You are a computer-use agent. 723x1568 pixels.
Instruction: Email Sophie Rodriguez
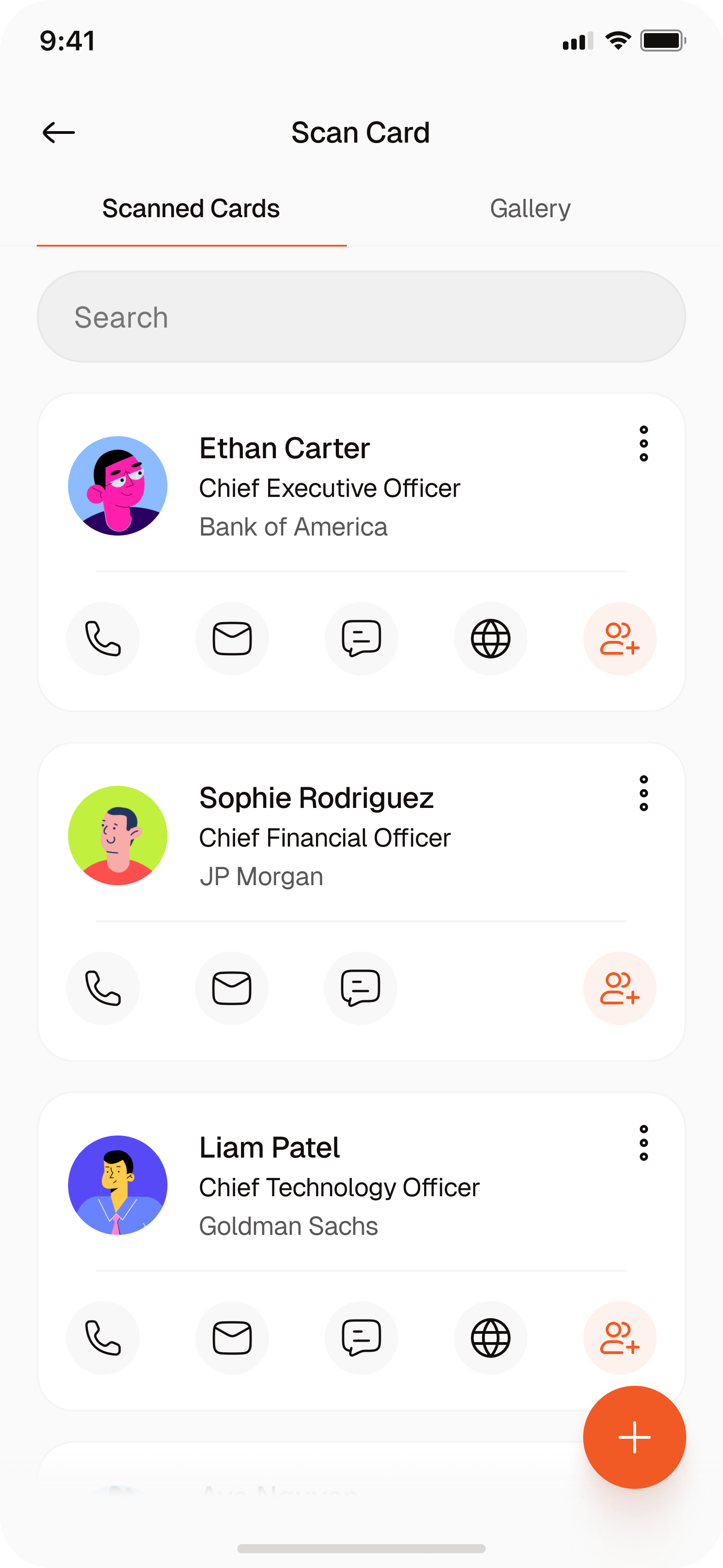232,988
